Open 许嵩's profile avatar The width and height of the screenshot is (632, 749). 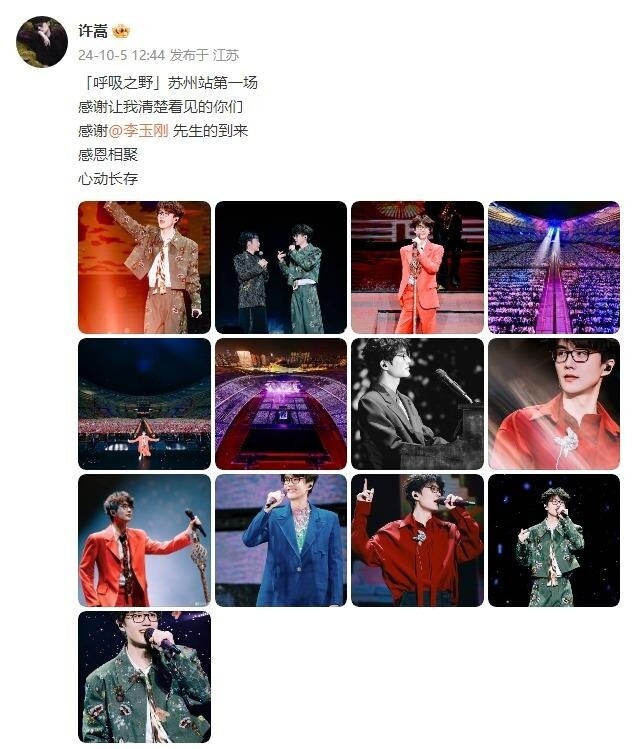(x=41, y=41)
